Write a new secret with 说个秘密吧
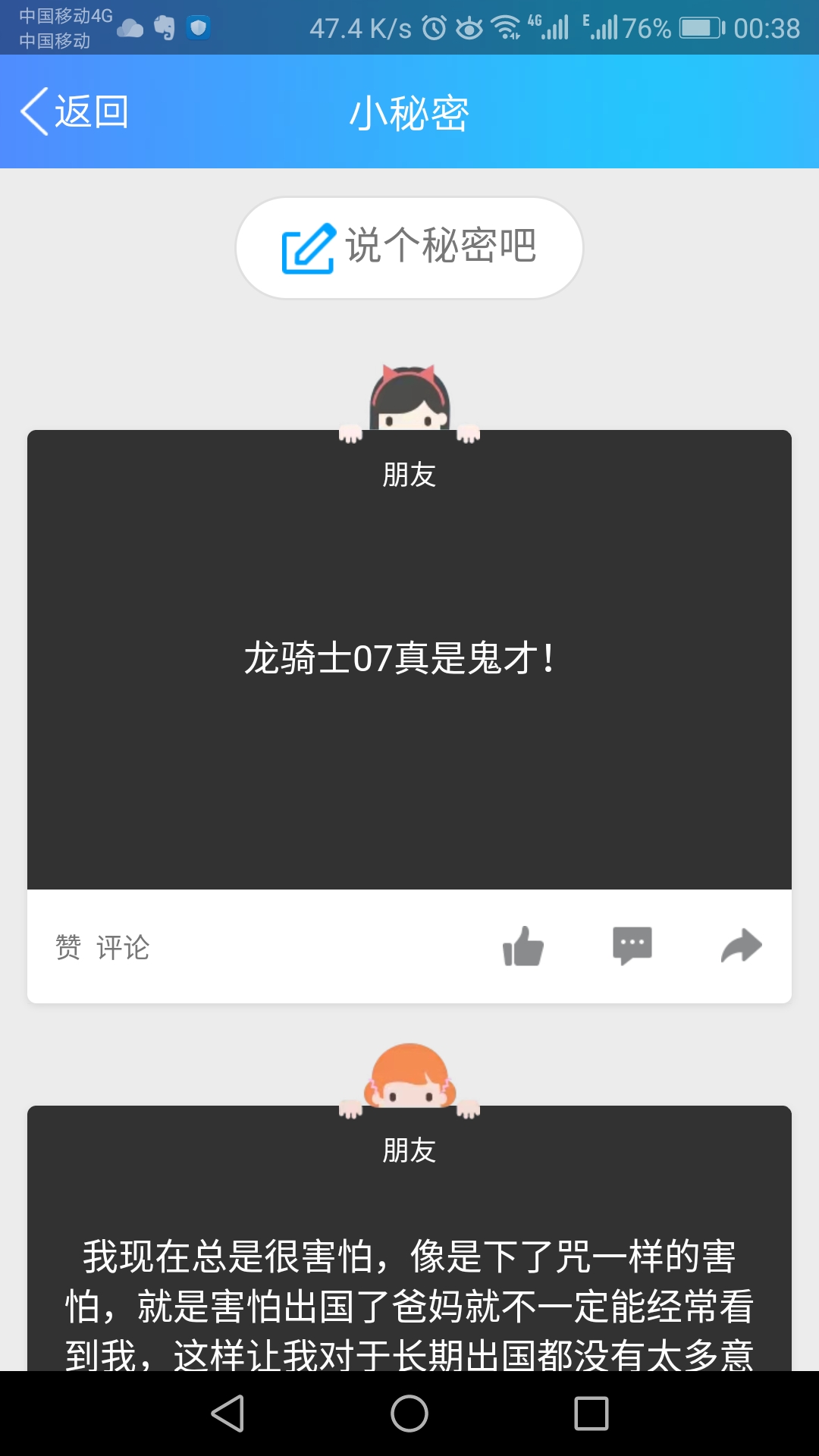This screenshot has height=1456, width=819. (x=409, y=247)
